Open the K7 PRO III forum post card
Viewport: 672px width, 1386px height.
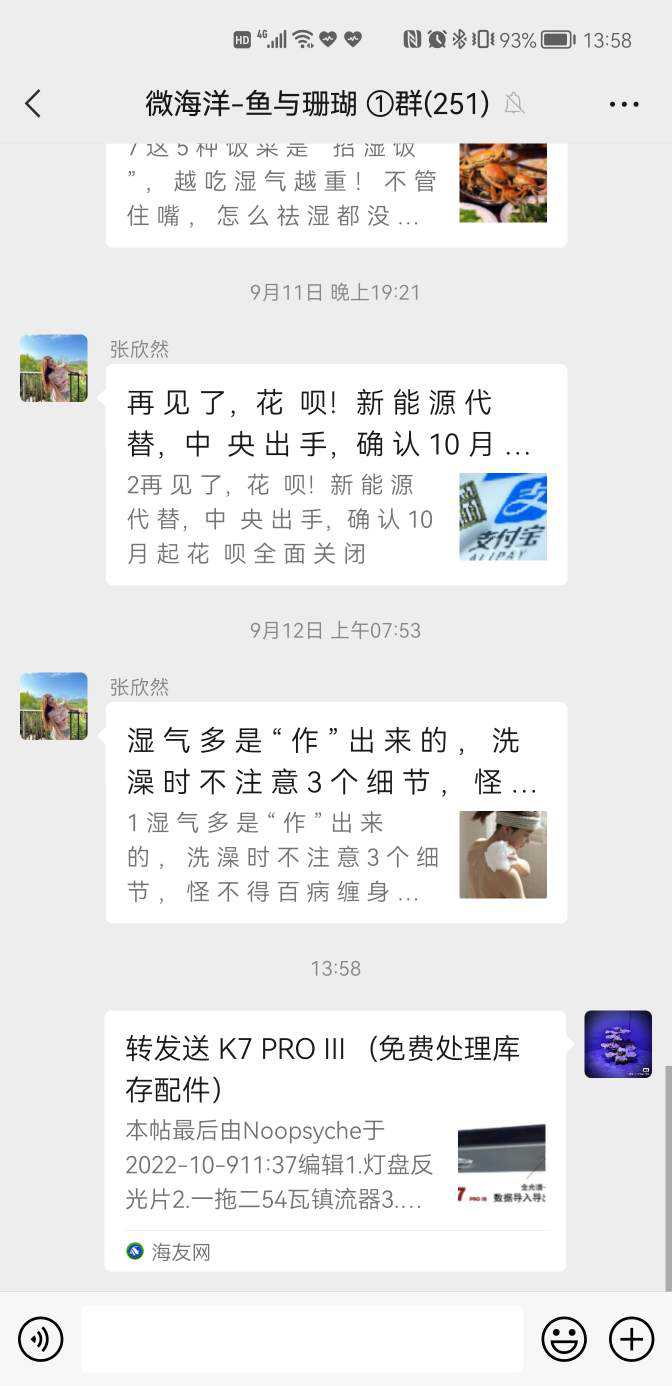pos(335,1140)
